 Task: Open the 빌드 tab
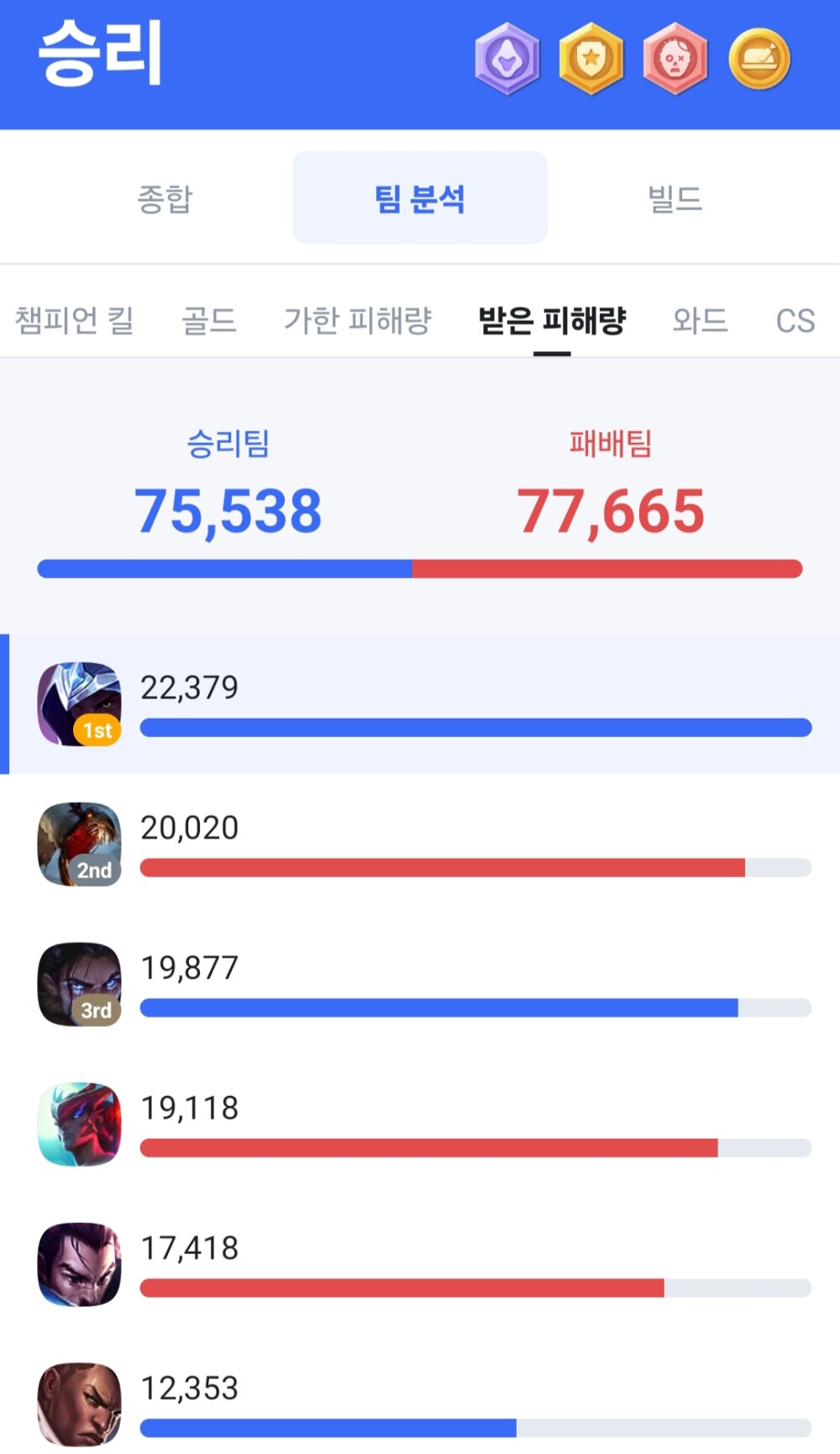[675, 199]
